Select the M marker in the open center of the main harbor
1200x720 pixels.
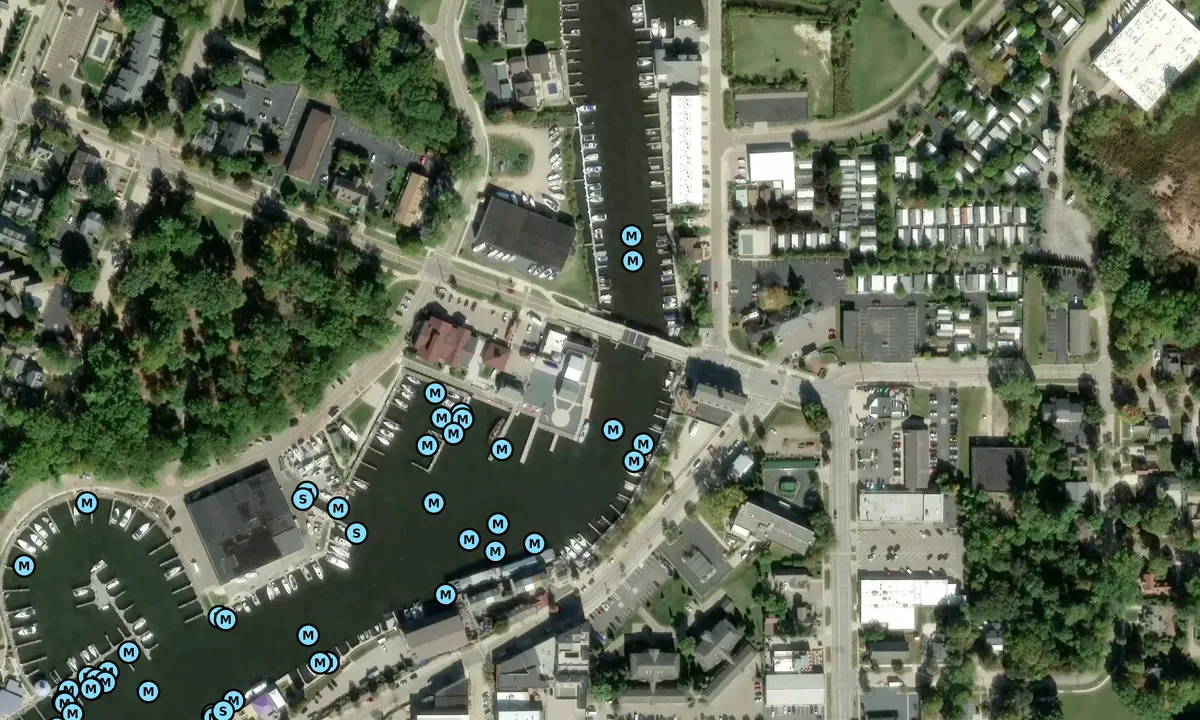[x=433, y=503]
